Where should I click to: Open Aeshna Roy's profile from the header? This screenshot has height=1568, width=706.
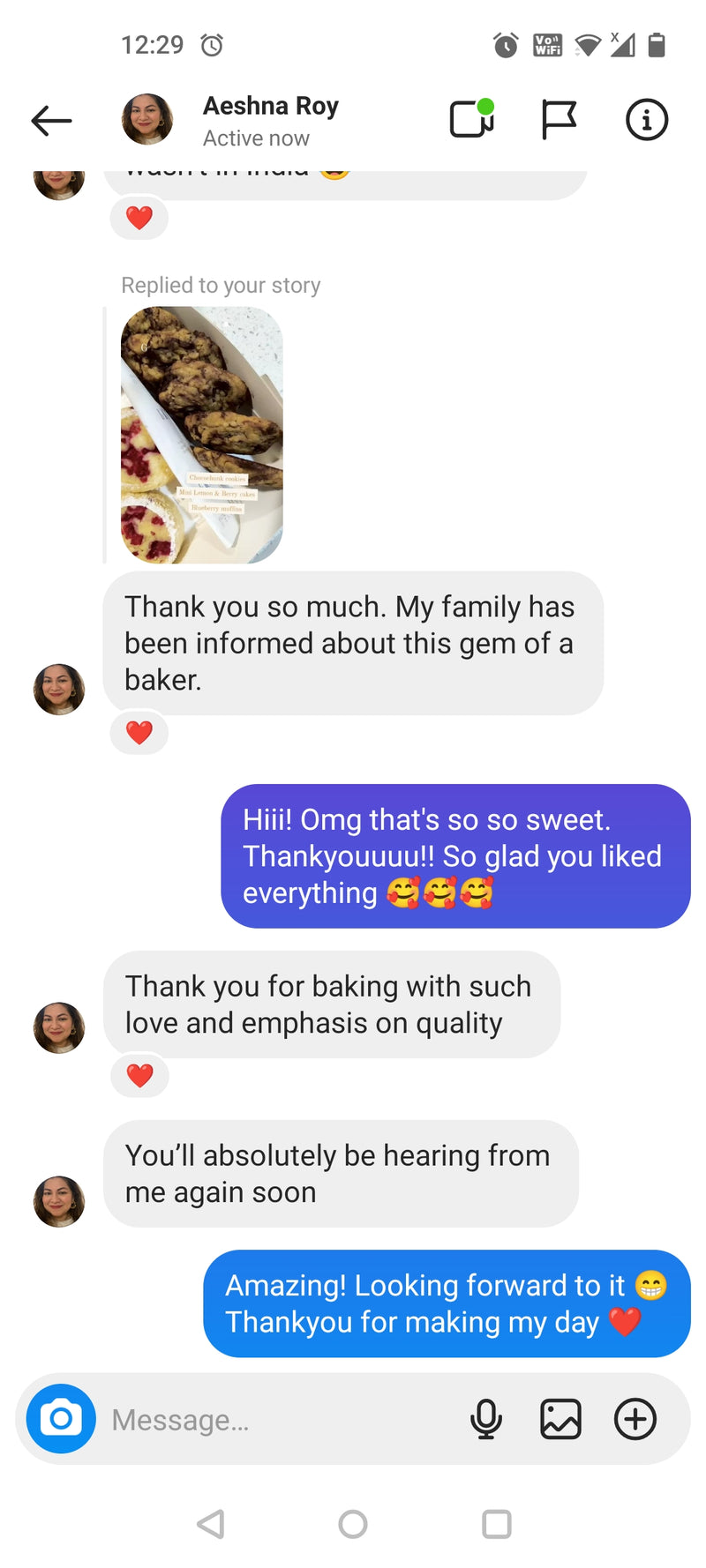(270, 120)
